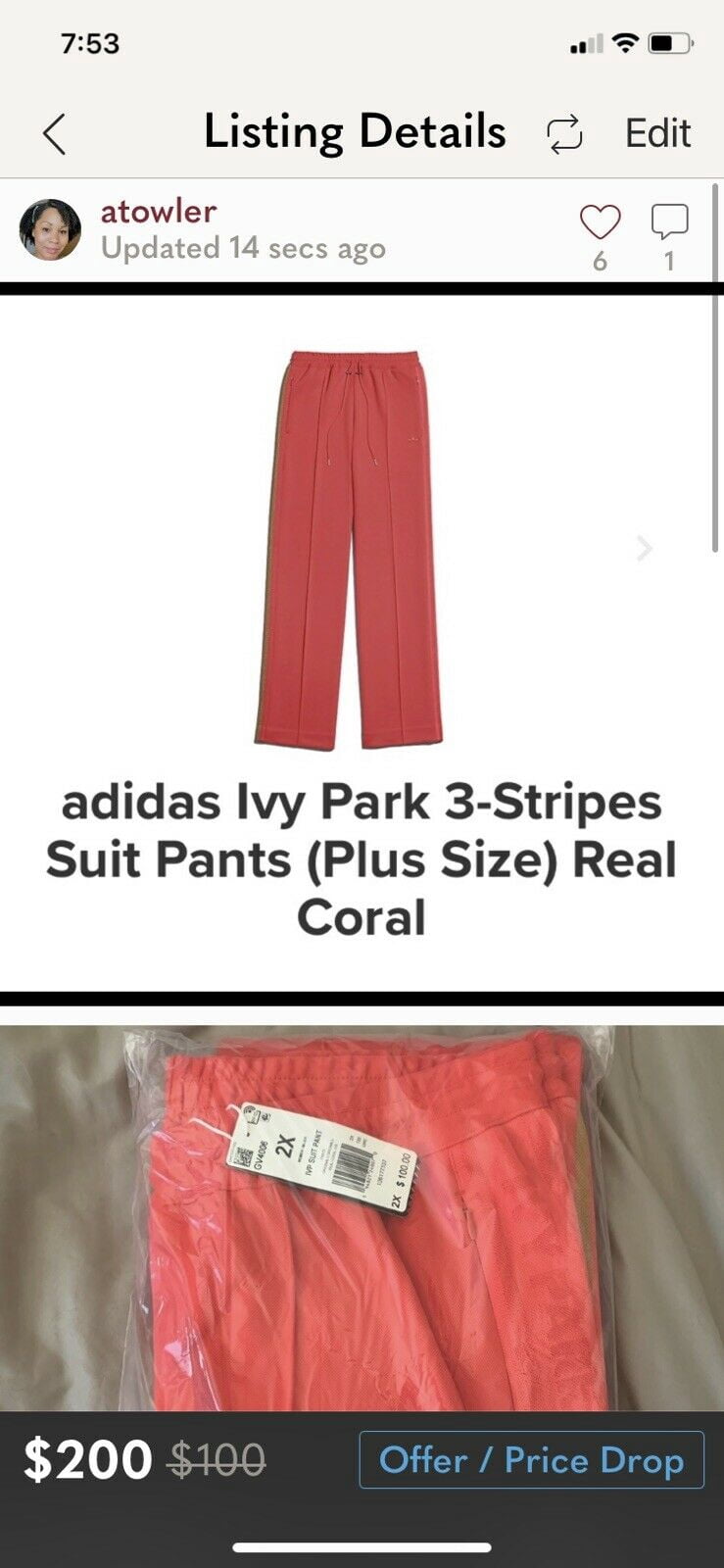The width and height of the screenshot is (724, 1568).
Task: Tap the Offer / Price Drop button
Action: 531,1460
